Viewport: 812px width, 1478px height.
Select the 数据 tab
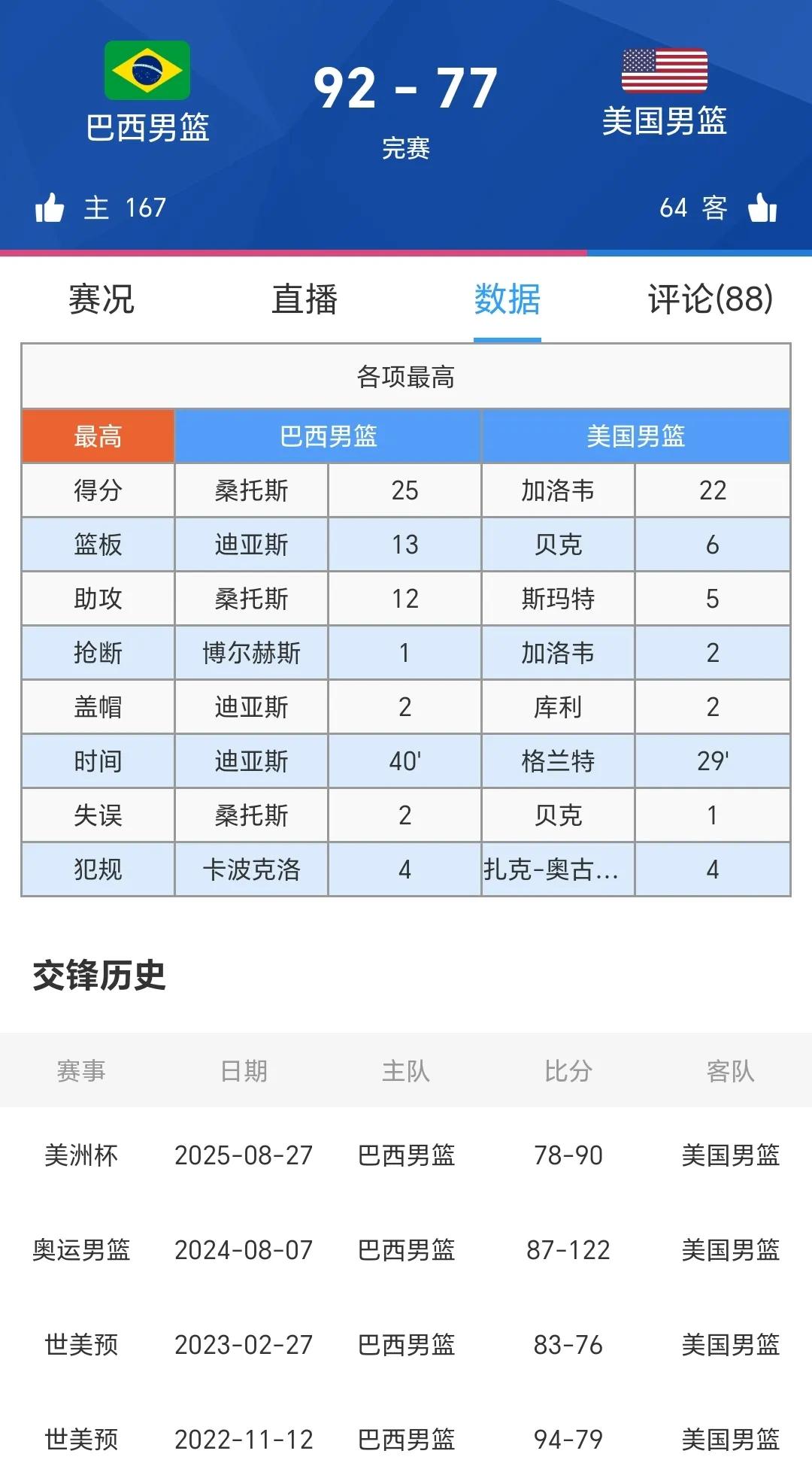507,299
